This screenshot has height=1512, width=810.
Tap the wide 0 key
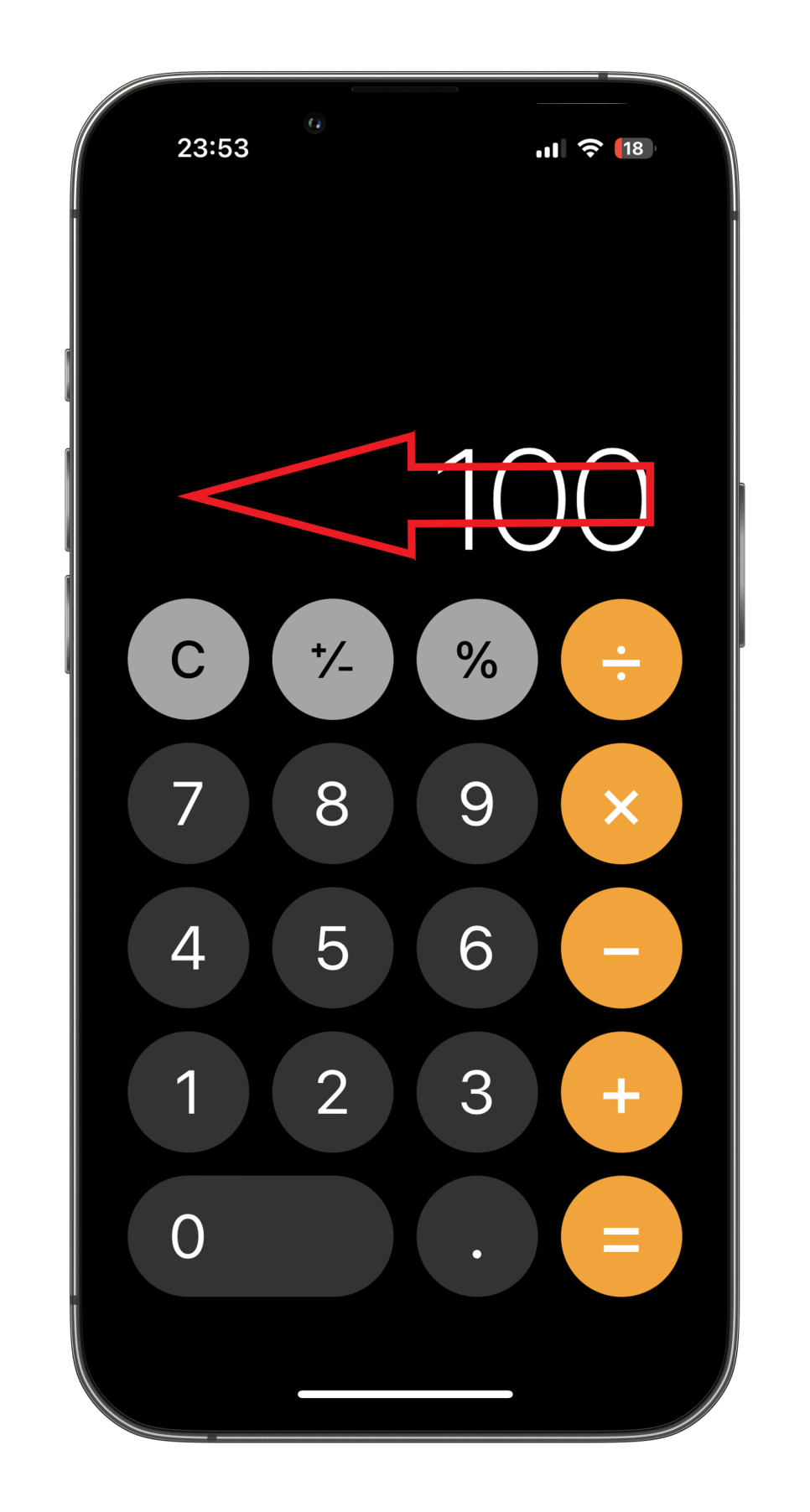tap(260, 1235)
